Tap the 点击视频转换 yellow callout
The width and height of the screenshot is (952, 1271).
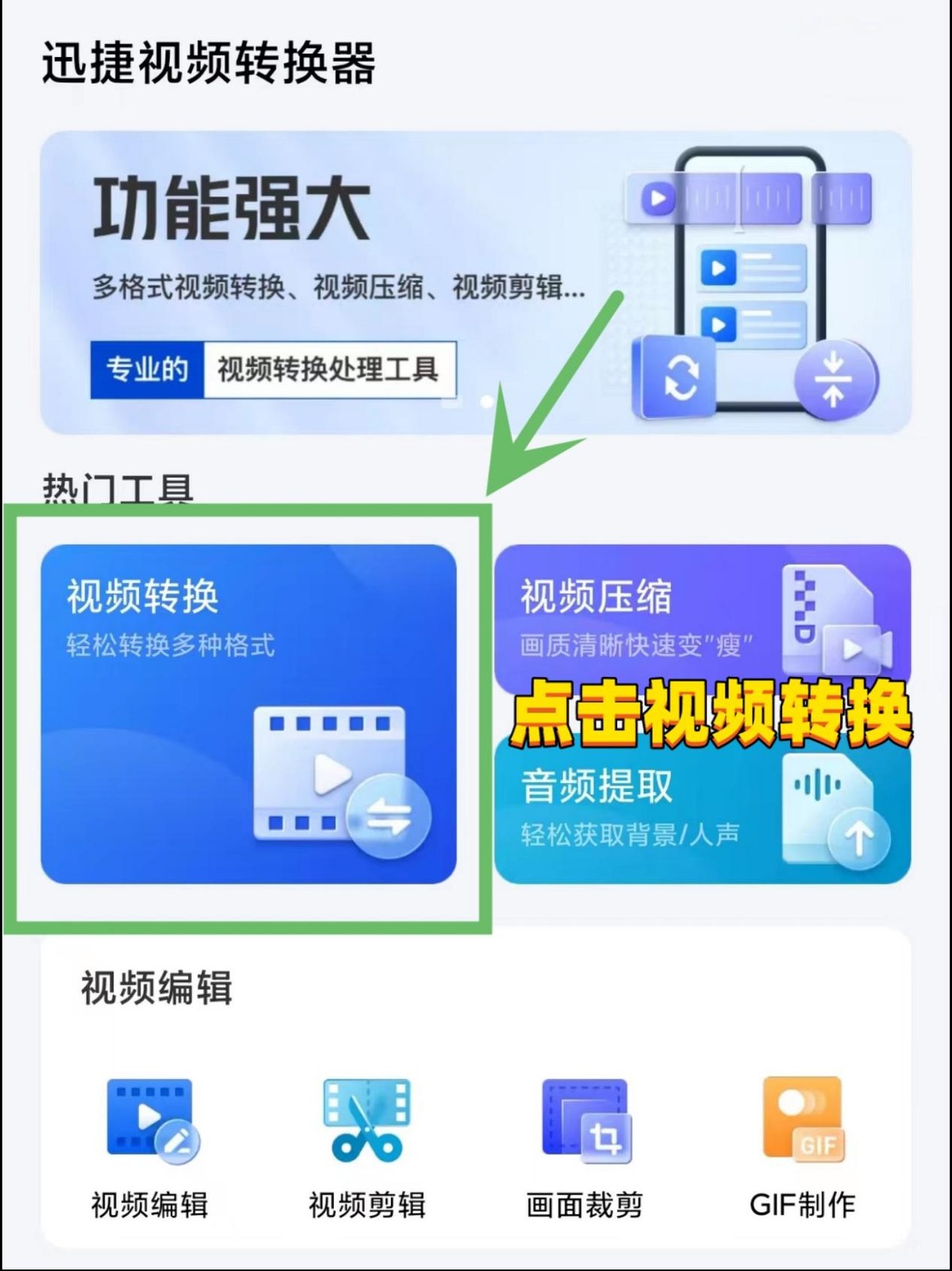click(x=714, y=716)
